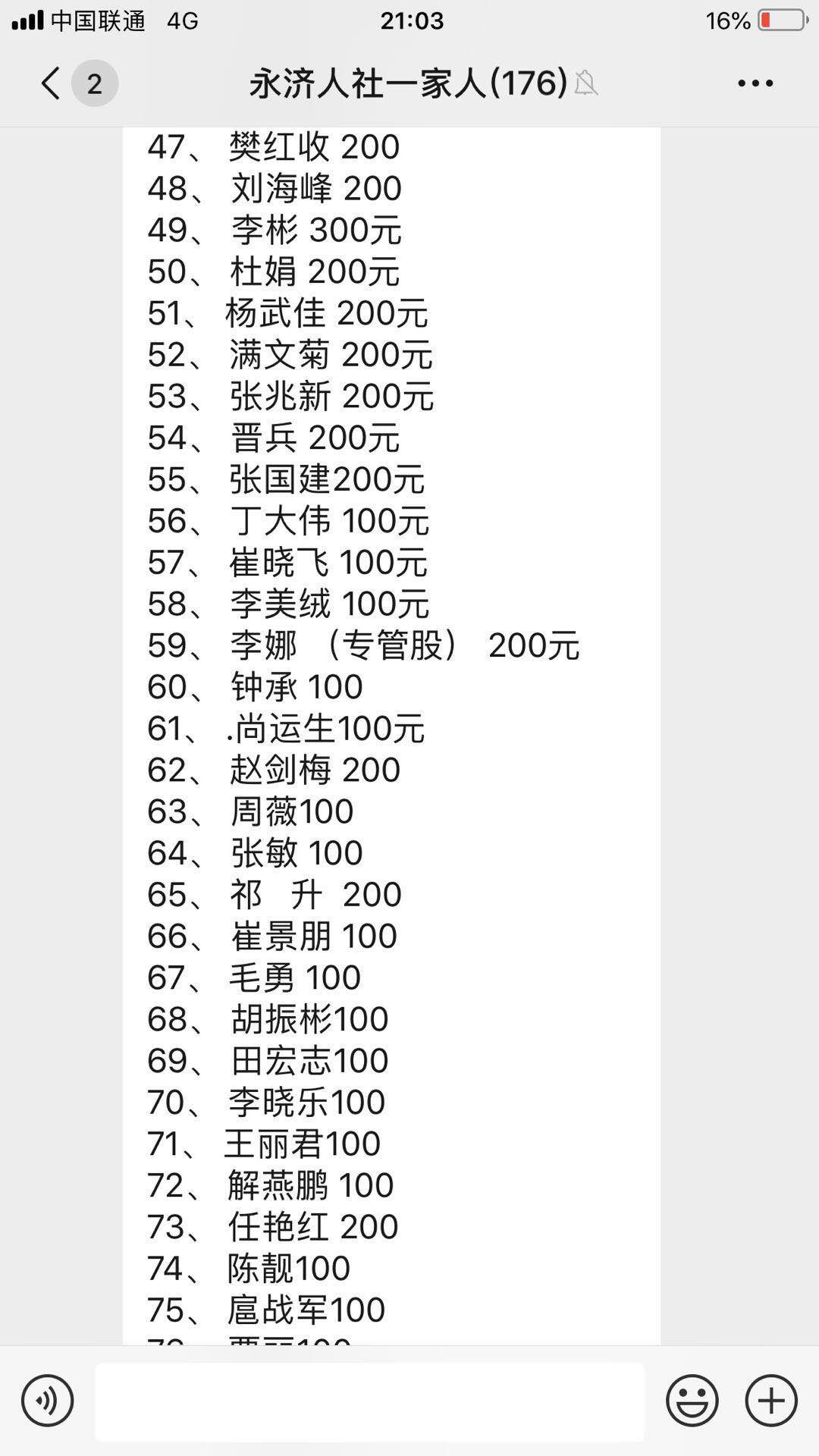Open the emoji picker
This screenshot has height=1456, width=819.
pos(692,1400)
